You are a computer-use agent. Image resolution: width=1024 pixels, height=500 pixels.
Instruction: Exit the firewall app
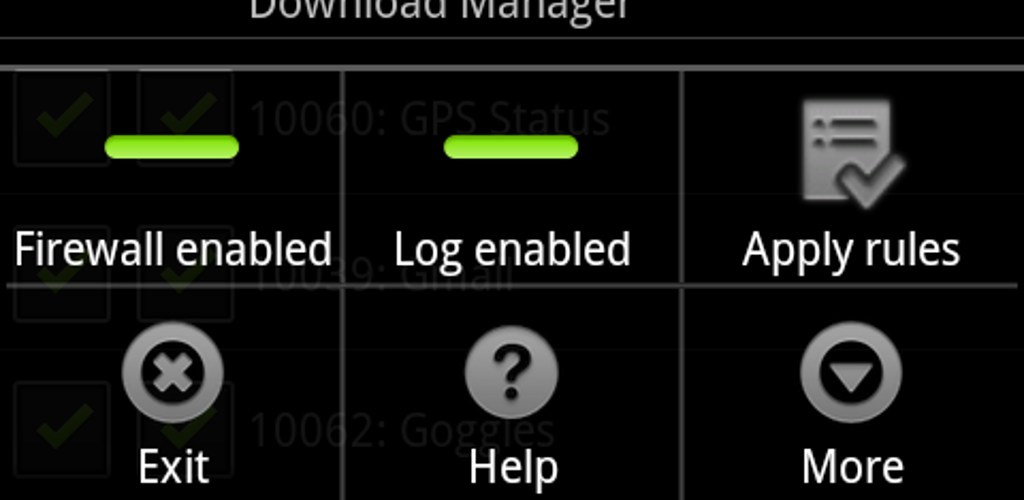point(172,400)
